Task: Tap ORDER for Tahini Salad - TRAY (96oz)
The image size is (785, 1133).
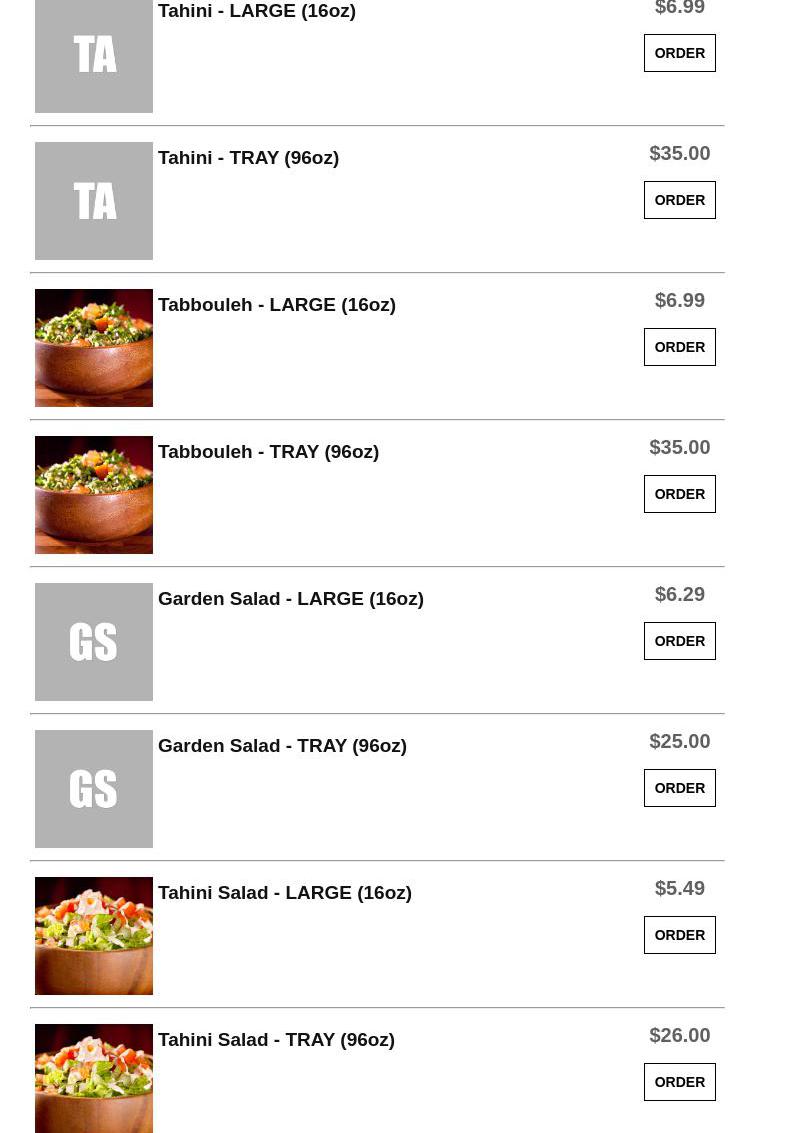Action: pyautogui.click(x=679, y=1082)
